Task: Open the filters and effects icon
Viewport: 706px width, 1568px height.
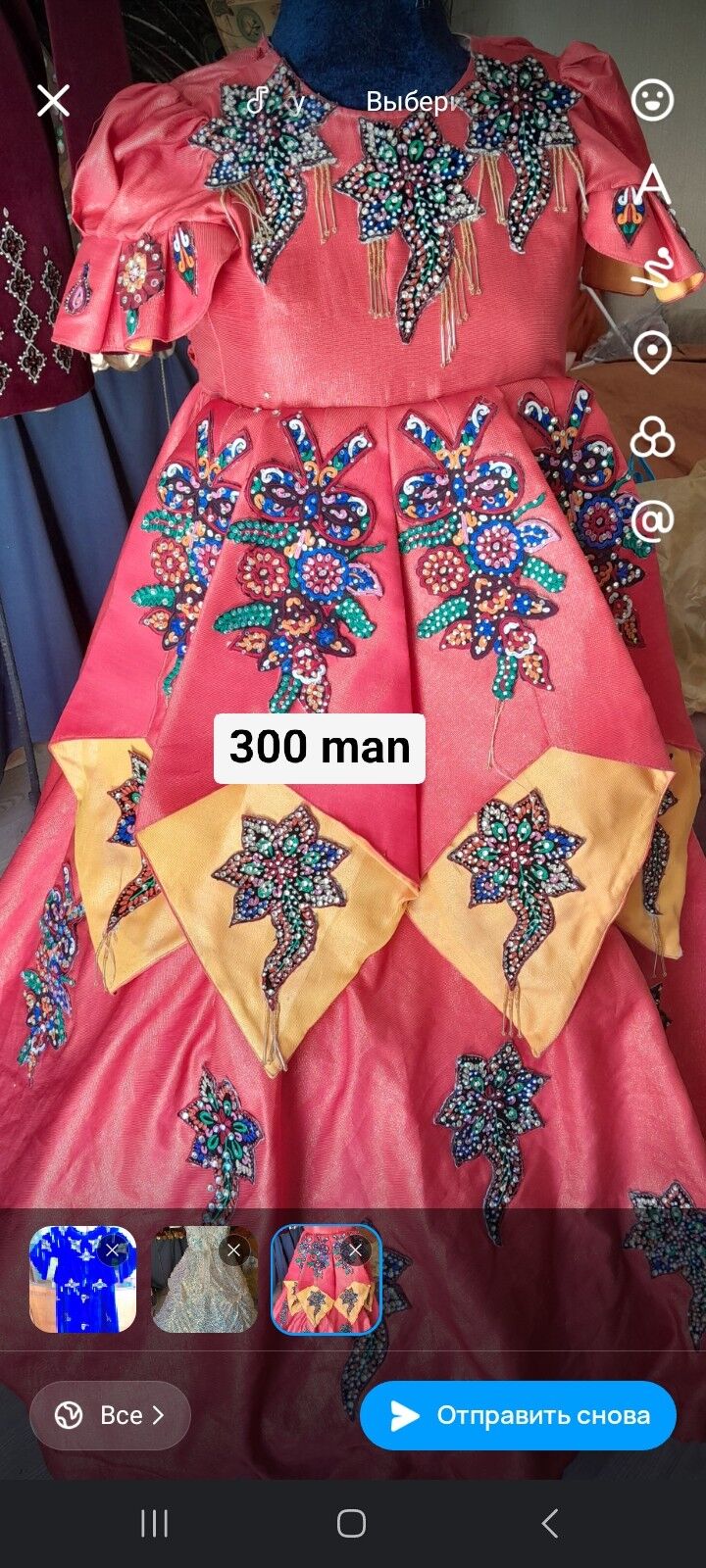Action: [x=652, y=436]
